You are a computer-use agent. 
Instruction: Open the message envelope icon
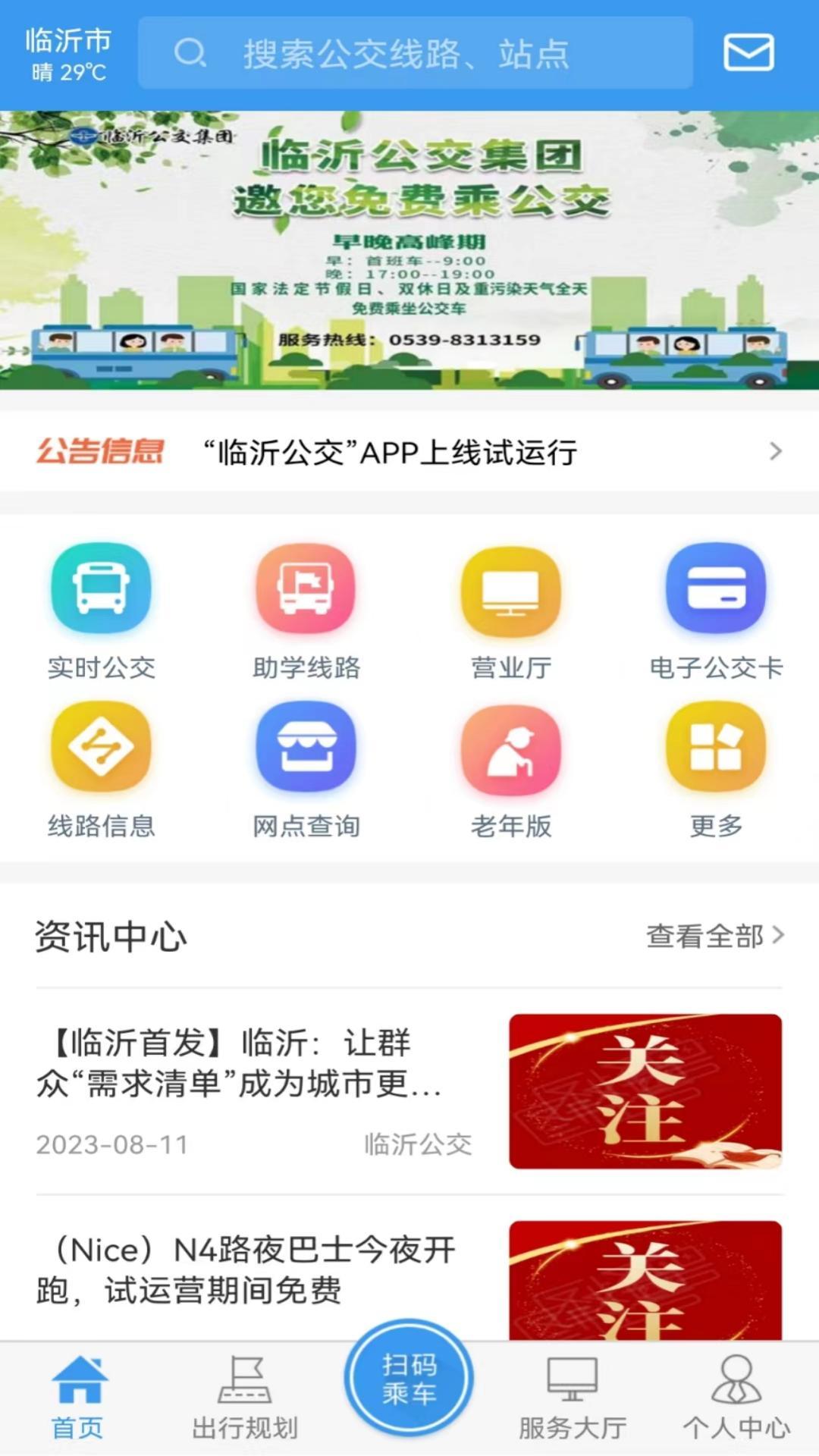point(748,53)
